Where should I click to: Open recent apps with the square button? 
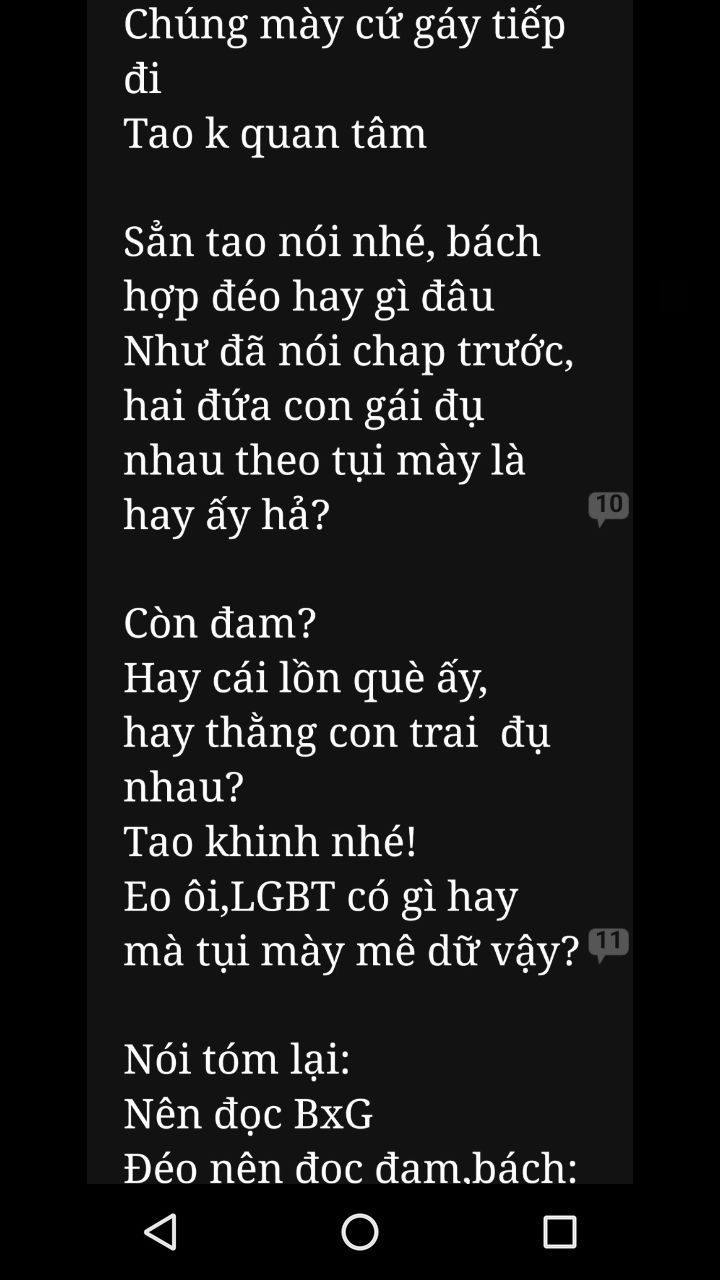(x=560, y=1232)
